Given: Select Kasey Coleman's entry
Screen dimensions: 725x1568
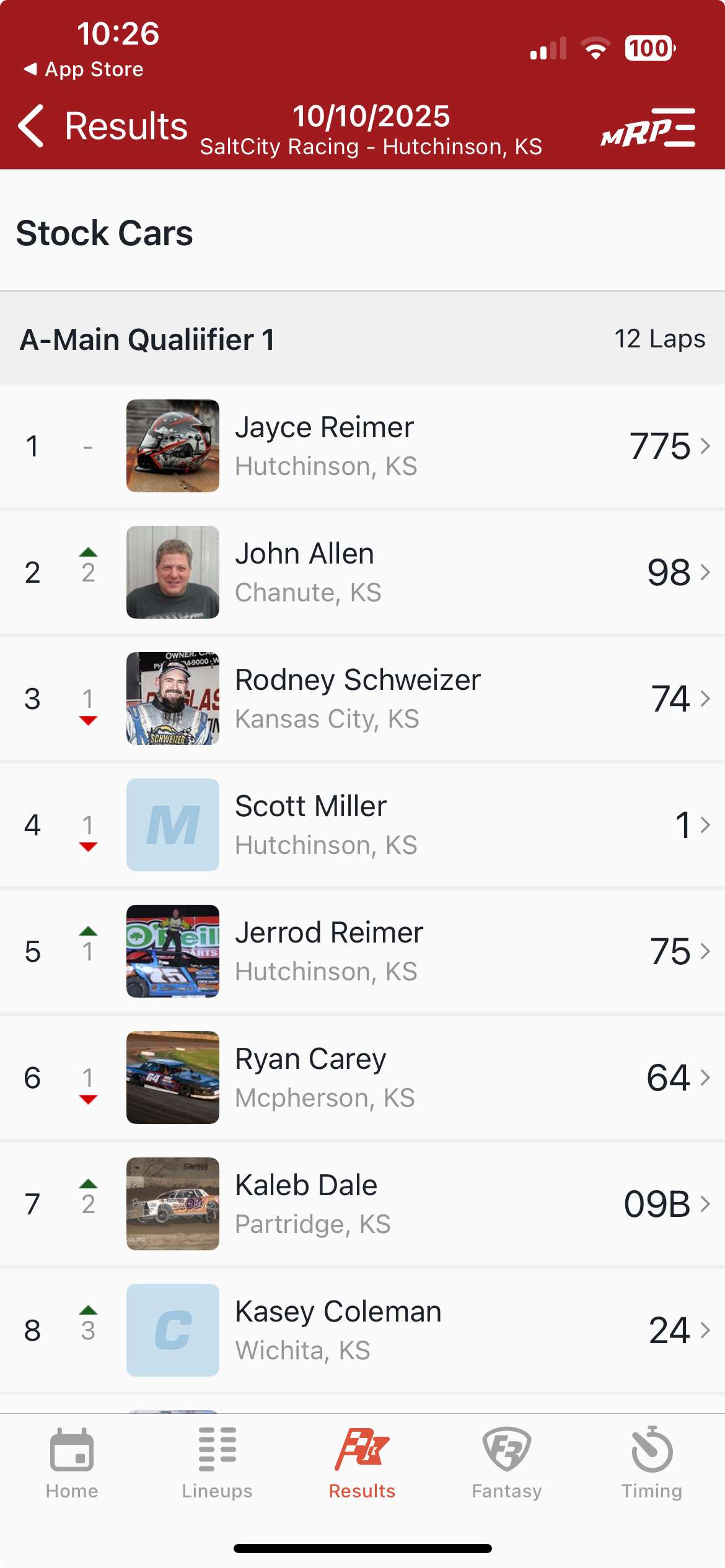Looking at the screenshot, I should [x=362, y=1330].
